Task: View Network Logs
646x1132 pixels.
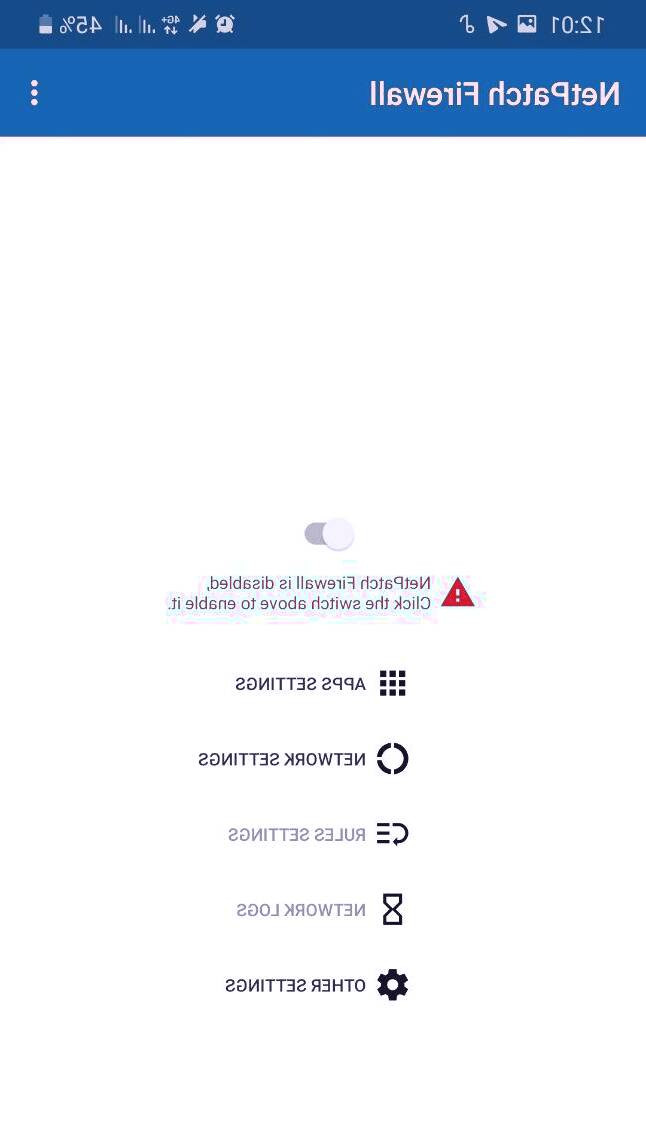Action: (320, 910)
